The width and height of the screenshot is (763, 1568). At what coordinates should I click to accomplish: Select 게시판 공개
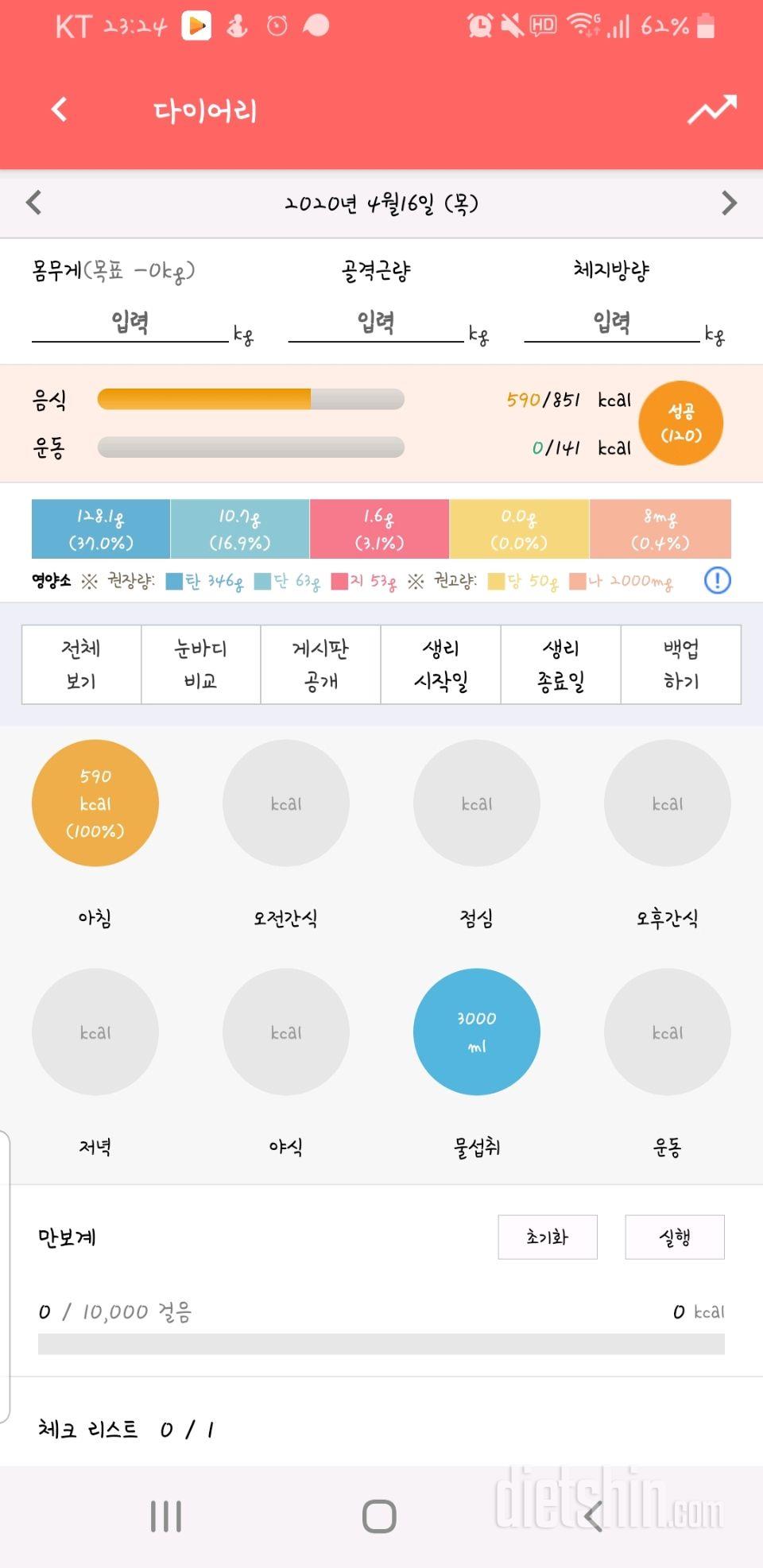320,664
